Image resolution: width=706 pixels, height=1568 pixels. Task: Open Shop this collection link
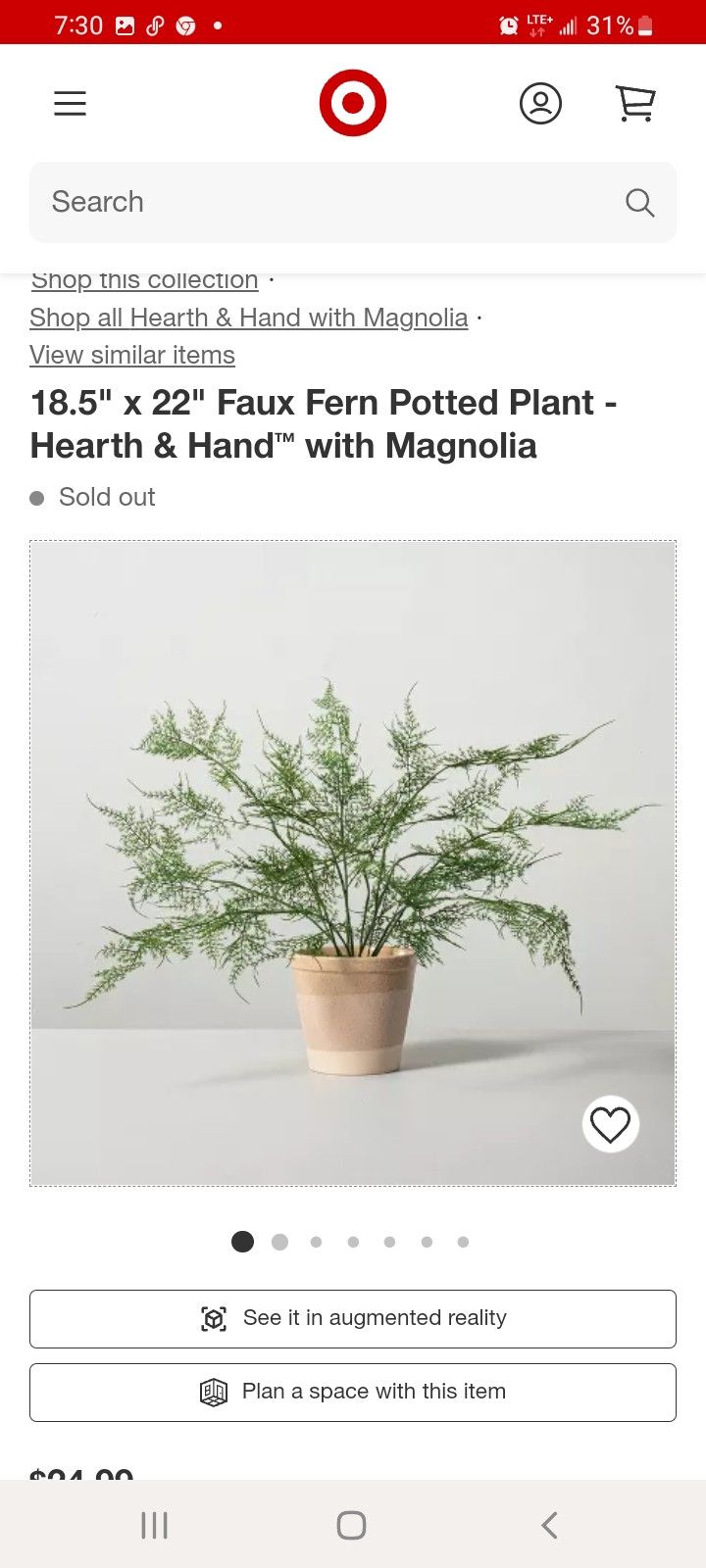pos(143,280)
